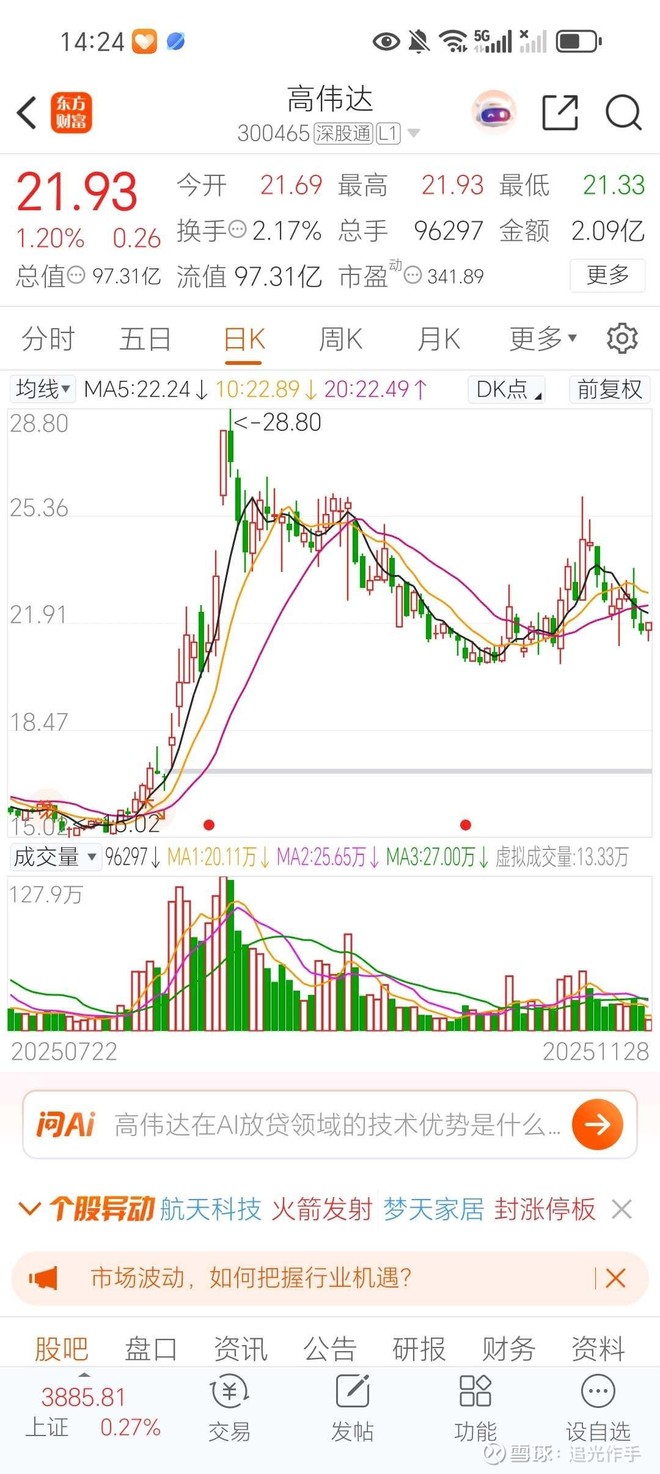Switch to the 五日 chart tab
Viewport: 660px width, 1474px height.
[146, 339]
